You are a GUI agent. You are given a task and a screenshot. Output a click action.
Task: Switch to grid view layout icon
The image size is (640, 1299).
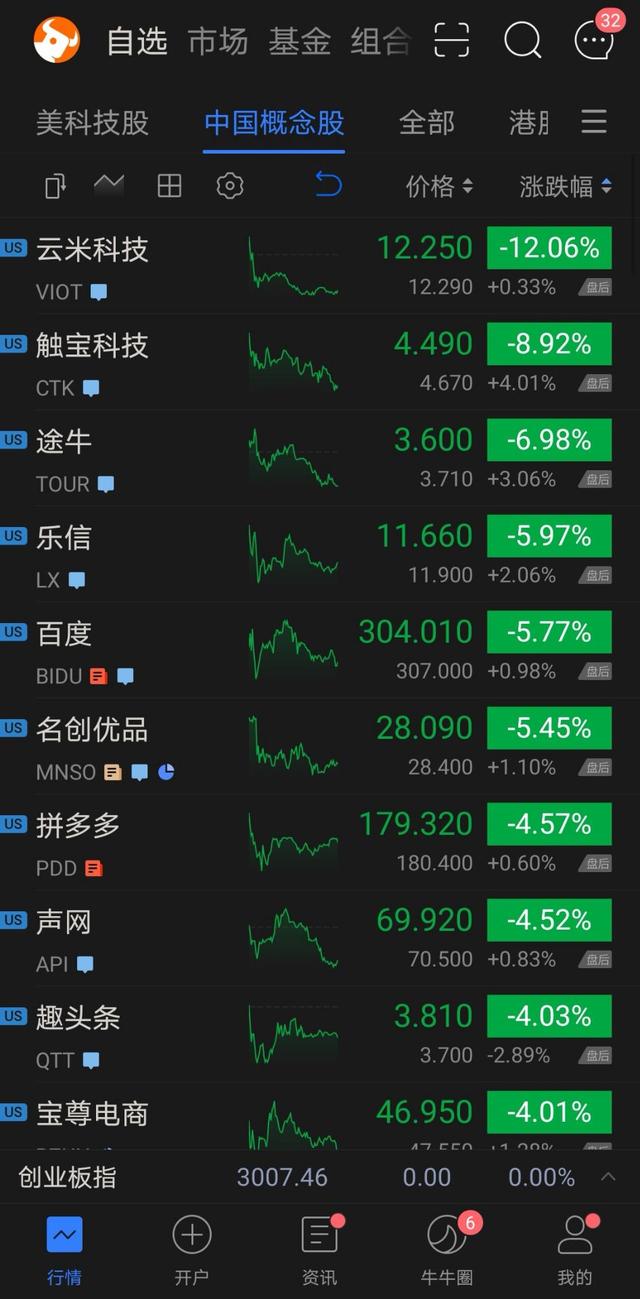[170, 185]
